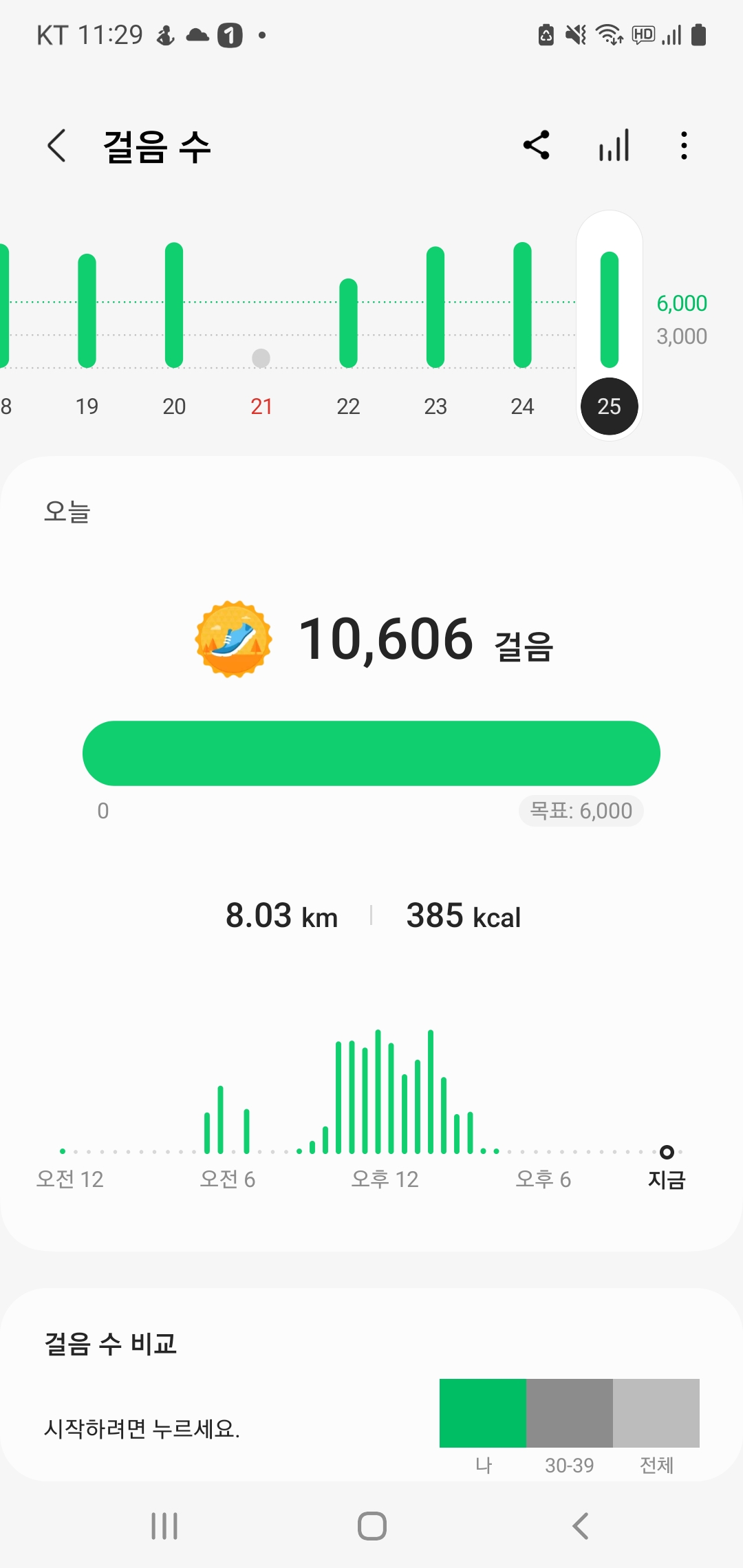Viewport: 743px width, 1568px height.
Task: Open the overflow menu
Action: pyautogui.click(x=683, y=145)
